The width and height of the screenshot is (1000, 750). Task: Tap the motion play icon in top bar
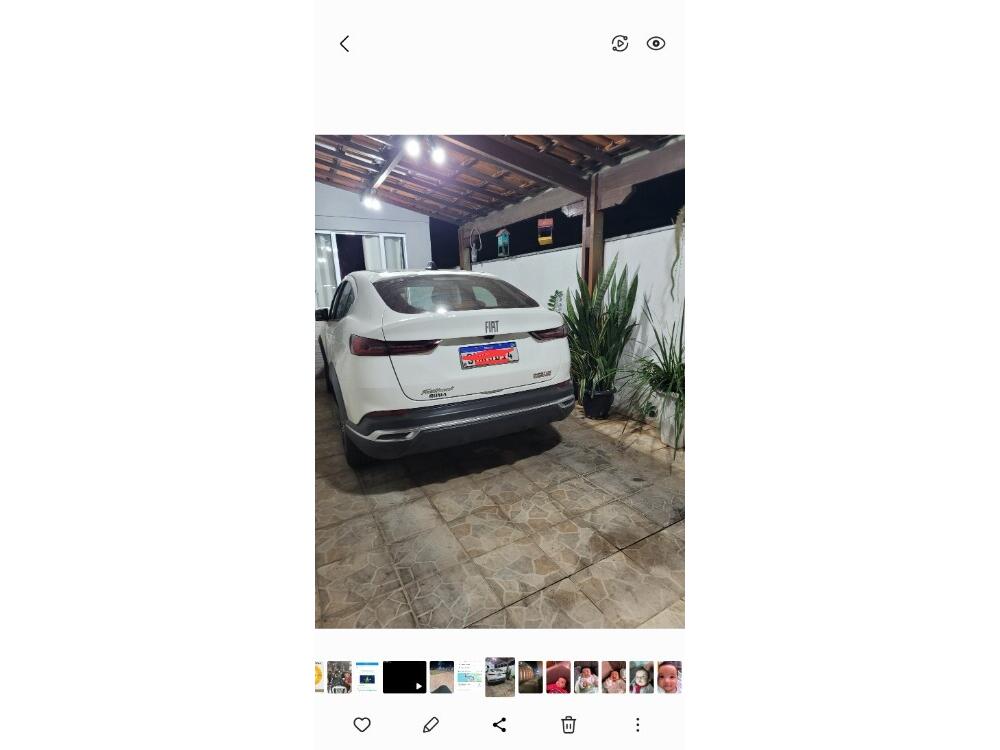pos(620,44)
